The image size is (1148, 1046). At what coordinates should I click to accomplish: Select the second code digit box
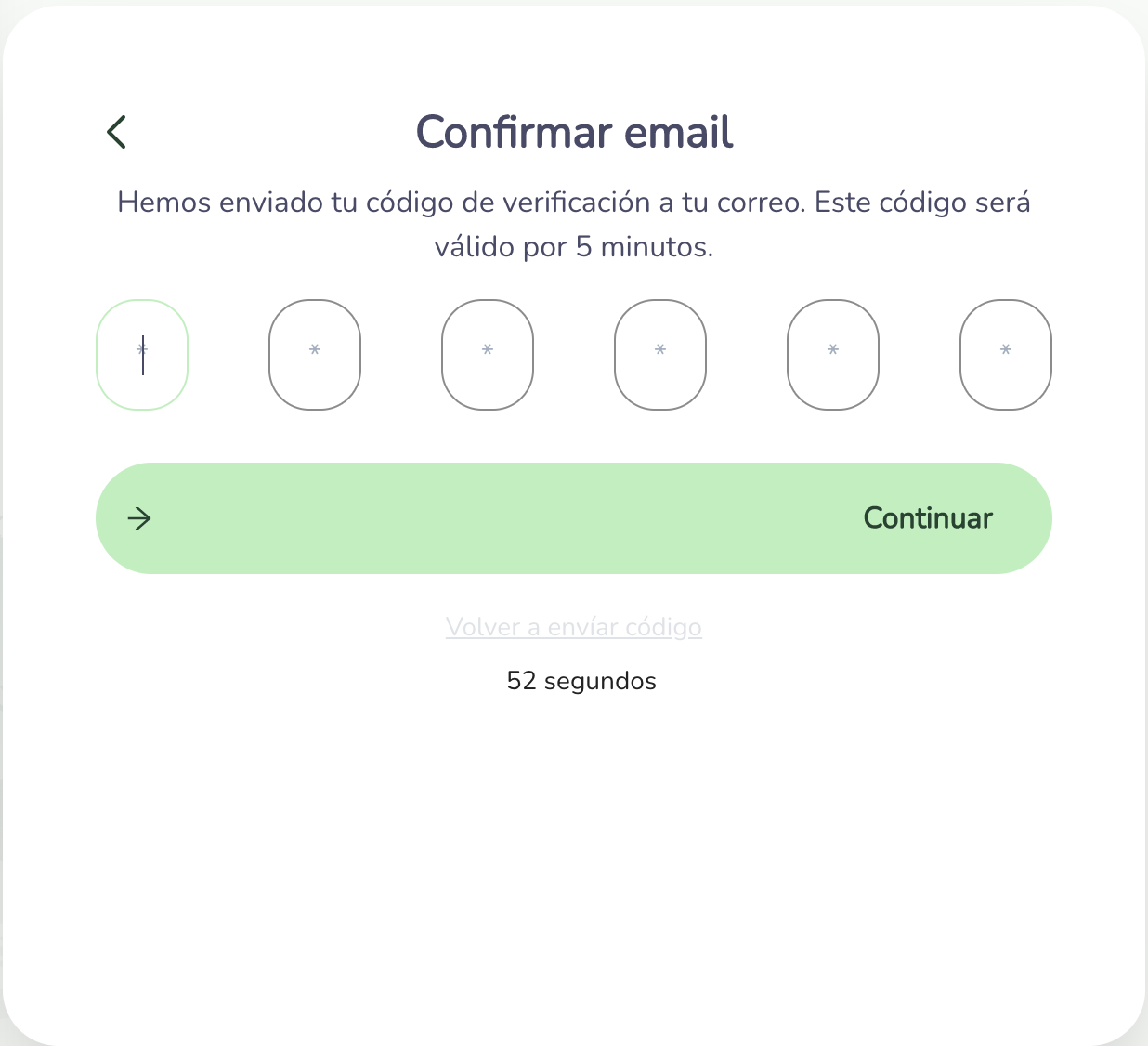pyautogui.click(x=315, y=355)
